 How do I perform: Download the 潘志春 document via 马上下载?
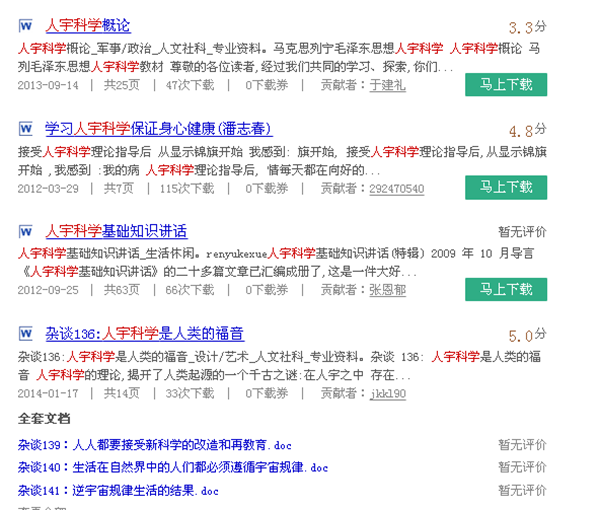click(505, 187)
